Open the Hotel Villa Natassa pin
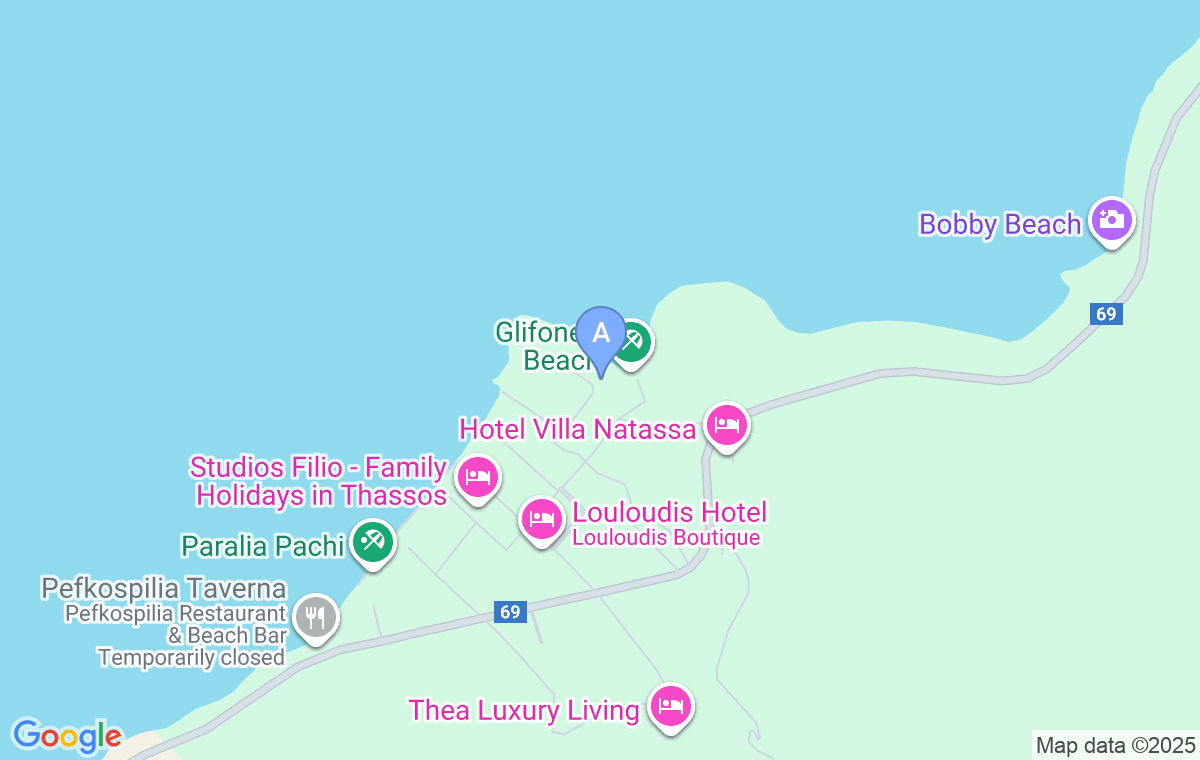This screenshot has width=1200, height=760. coord(727,427)
